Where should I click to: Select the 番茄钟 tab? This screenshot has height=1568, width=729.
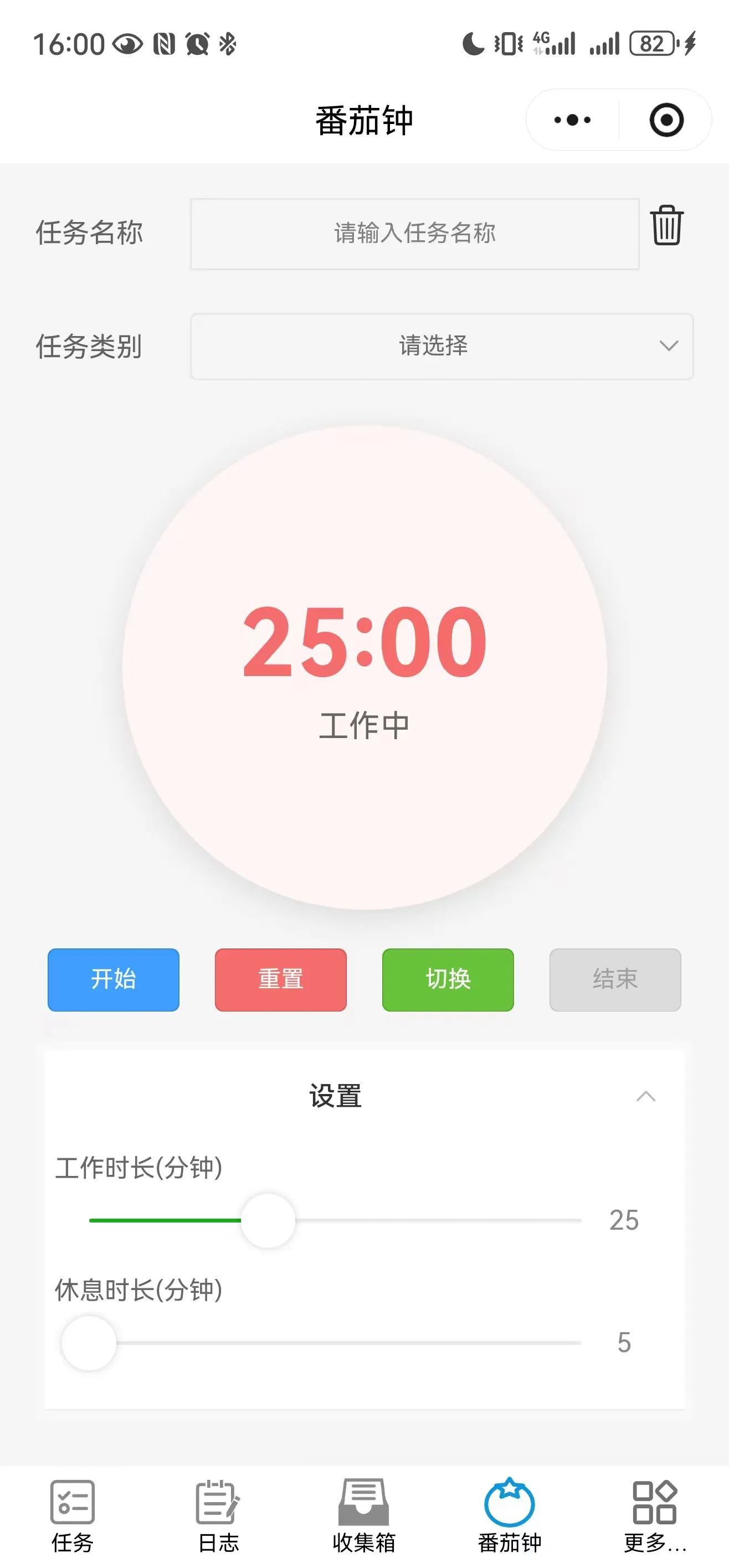click(x=509, y=1515)
